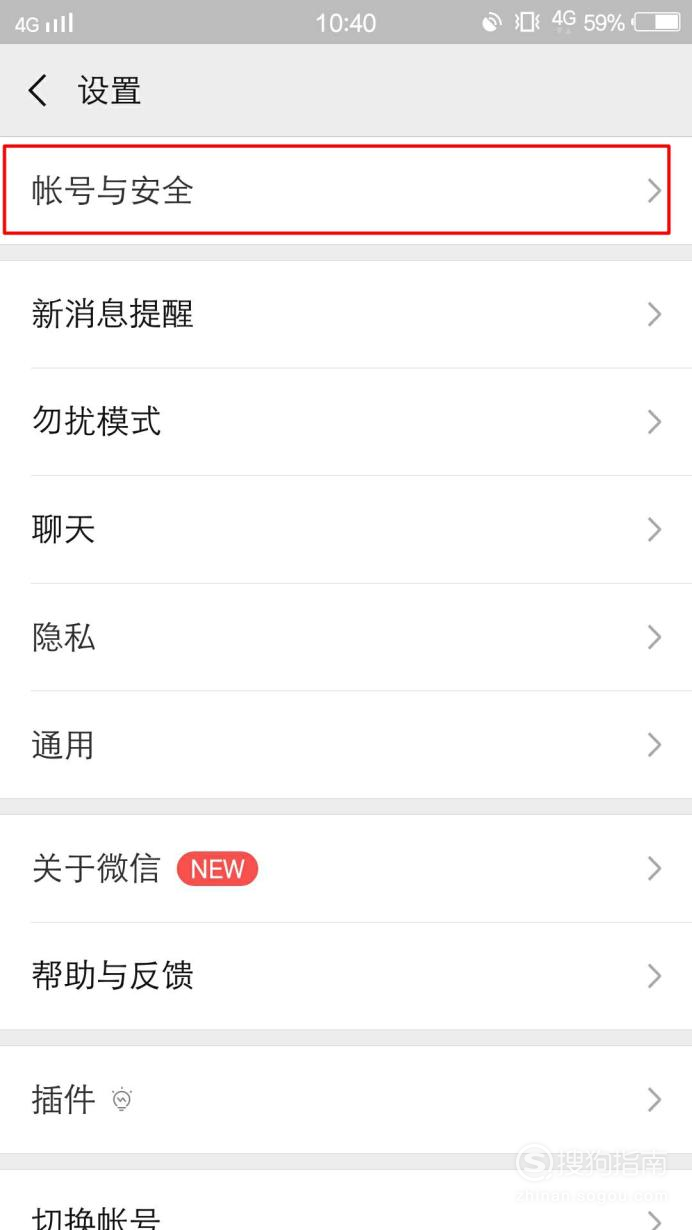This screenshot has width=692, height=1230.
Task: Open 关于微信 page
Action: tap(346, 868)
